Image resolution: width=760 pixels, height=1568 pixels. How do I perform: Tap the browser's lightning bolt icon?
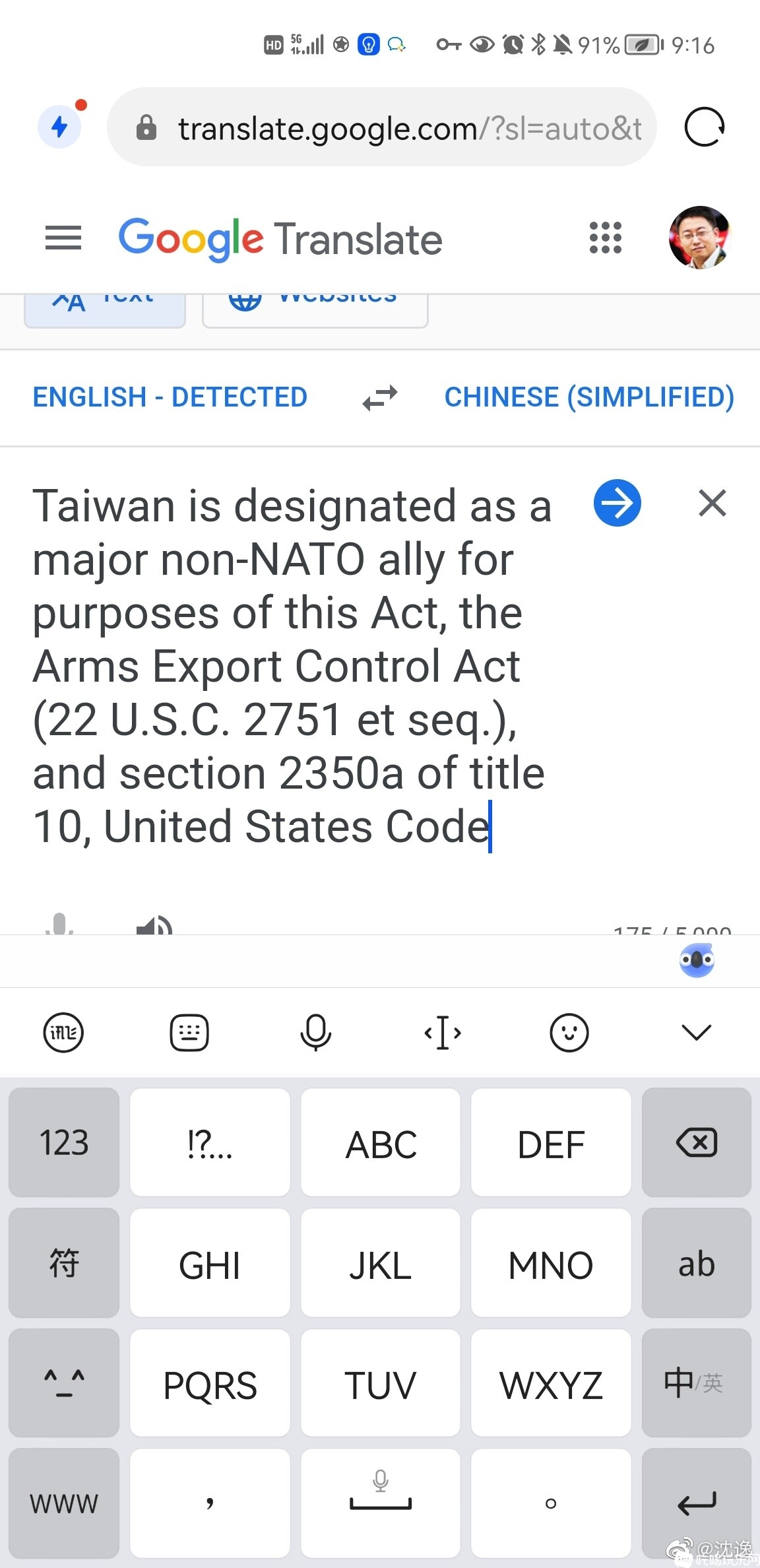tap(60, 126)
